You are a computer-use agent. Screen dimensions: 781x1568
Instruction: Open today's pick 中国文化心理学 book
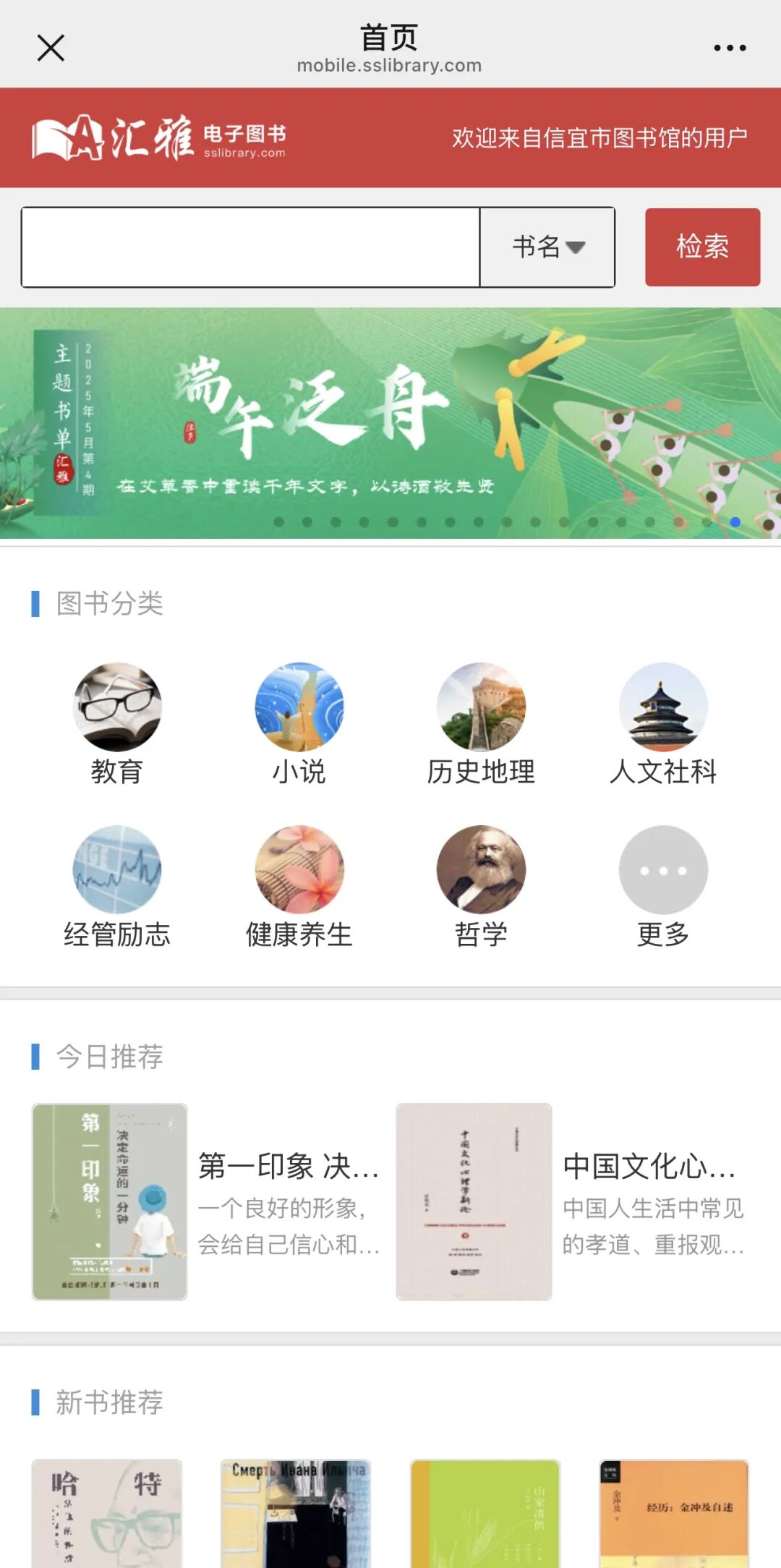tap(474, 1201)
